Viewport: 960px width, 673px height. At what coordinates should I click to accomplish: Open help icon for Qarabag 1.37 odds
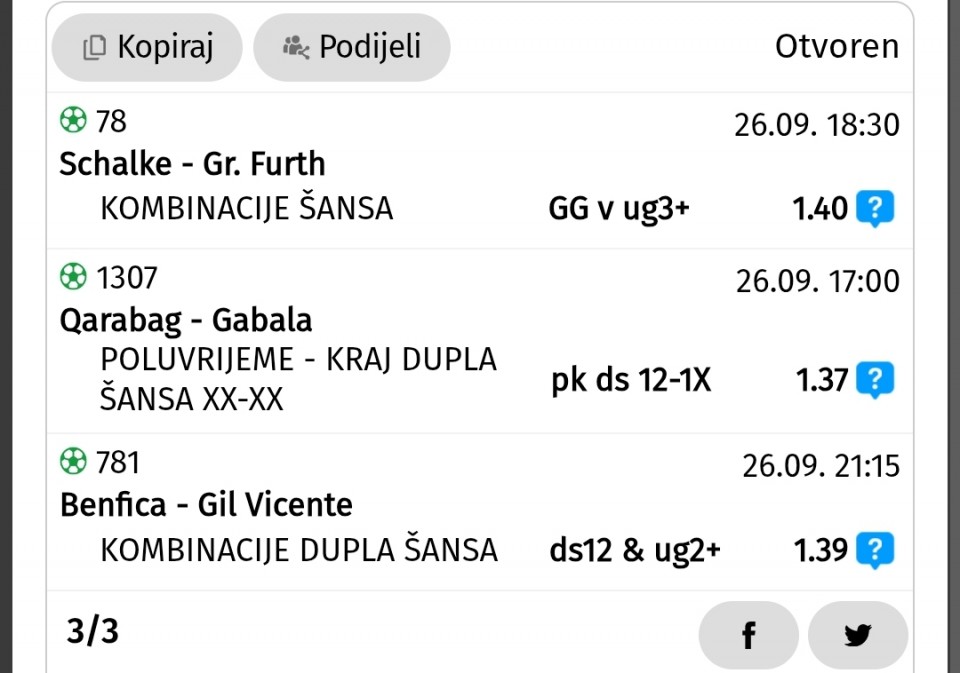[875, 380]
